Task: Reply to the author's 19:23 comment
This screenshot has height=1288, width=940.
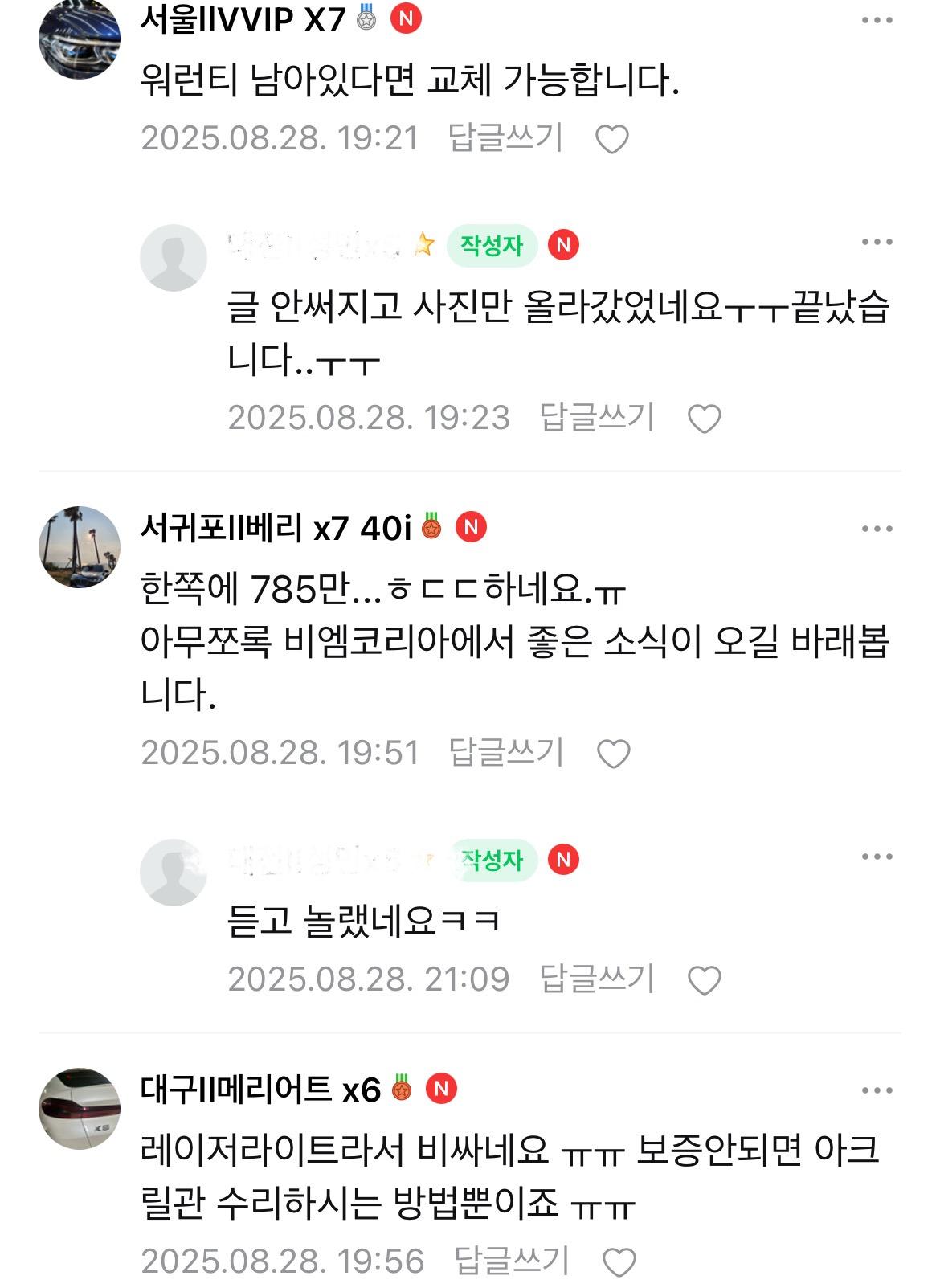Action: 597,418
